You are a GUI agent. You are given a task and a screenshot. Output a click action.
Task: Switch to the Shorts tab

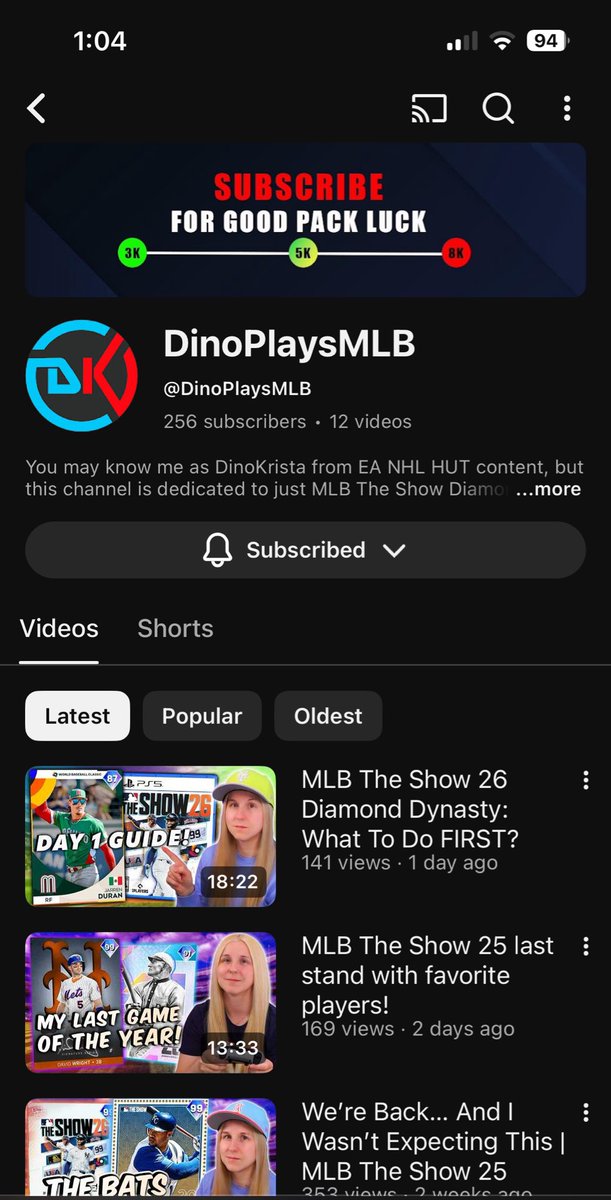pyautogui.click(x=175, y=629)
